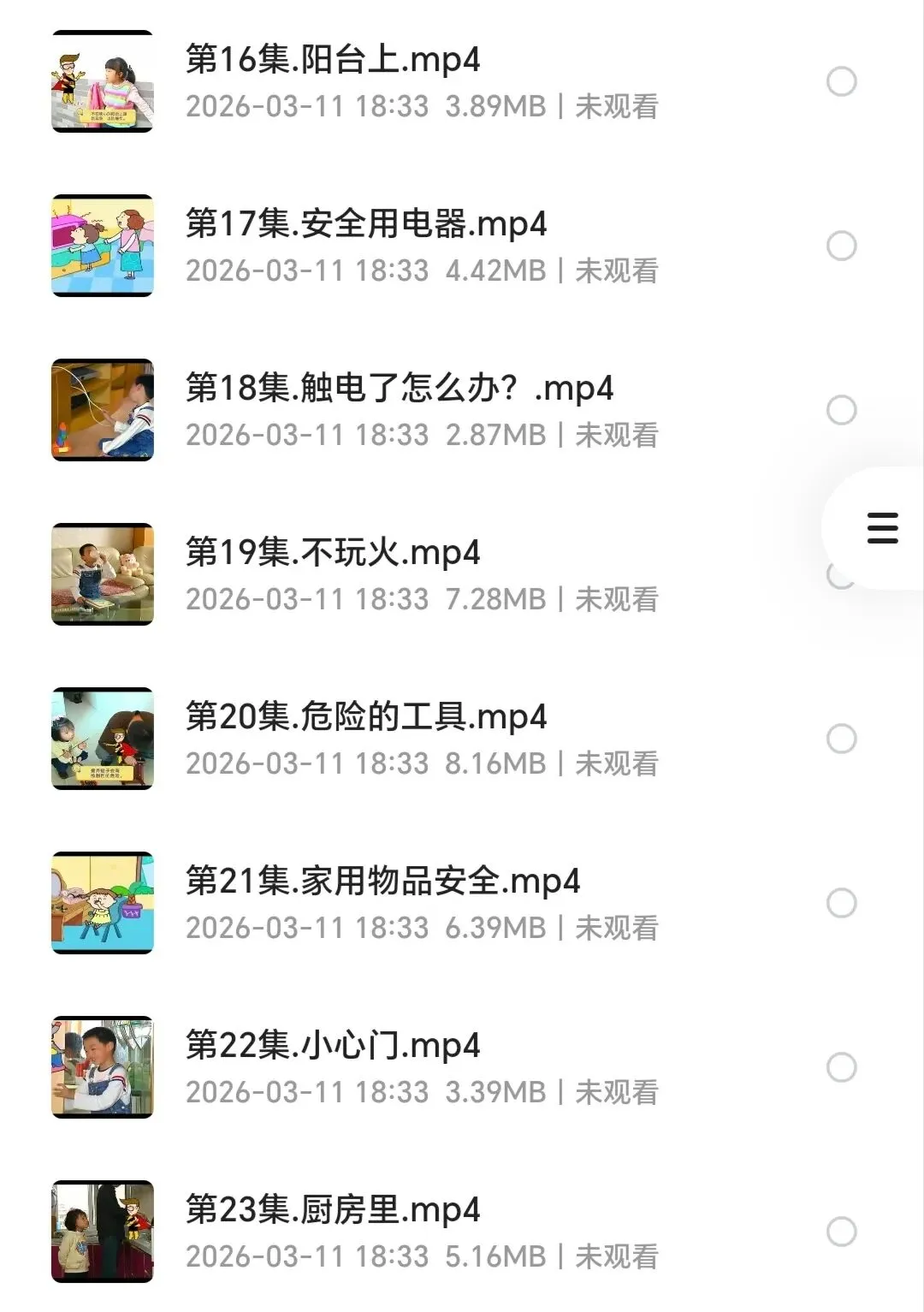The width and height of the screenshot is (924, 1312).
Task: Mark 第18集.触电了怎么办？.mp4 as selected
Action: pyautogui.click(x=842, y=411)
